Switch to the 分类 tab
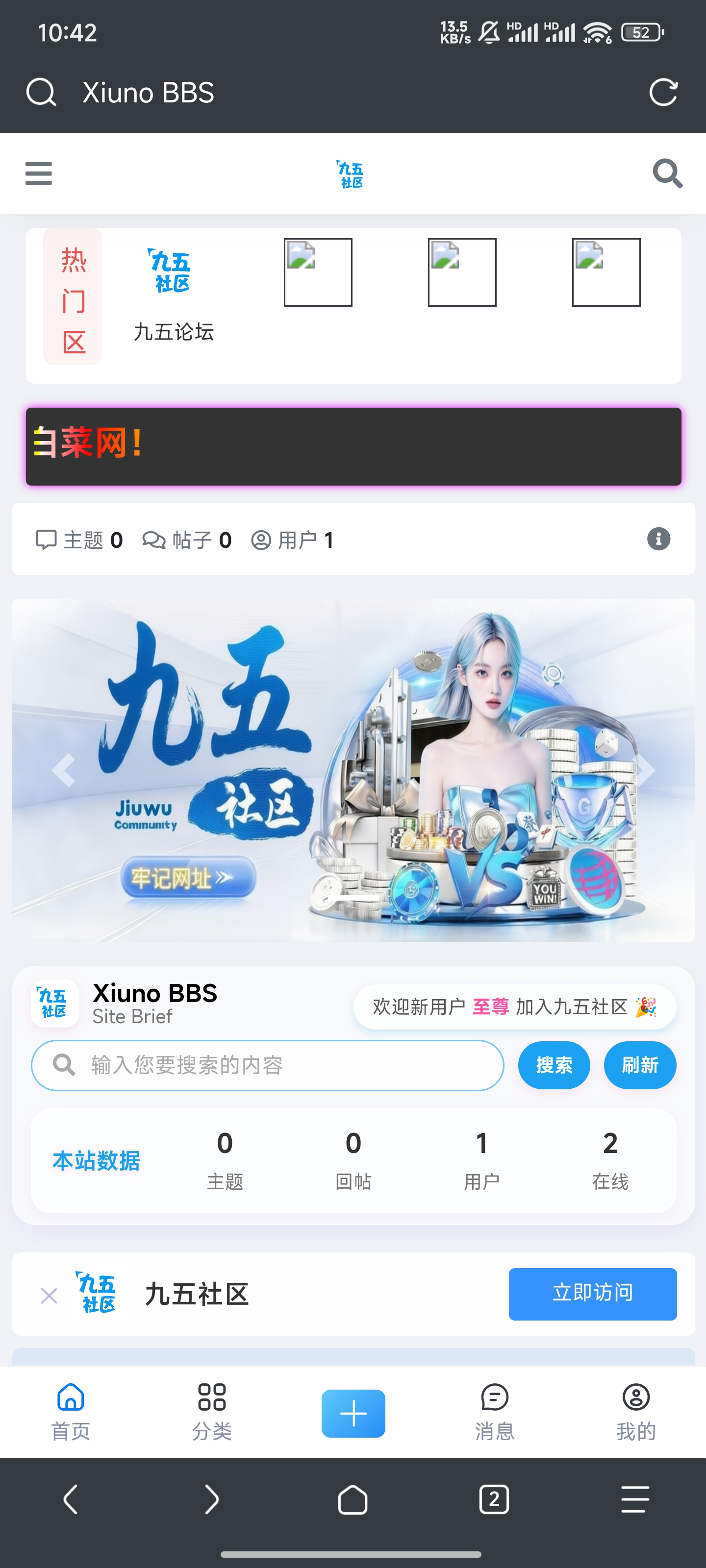This screenshot has width=706, height=1568. [x=212, y=1412]
